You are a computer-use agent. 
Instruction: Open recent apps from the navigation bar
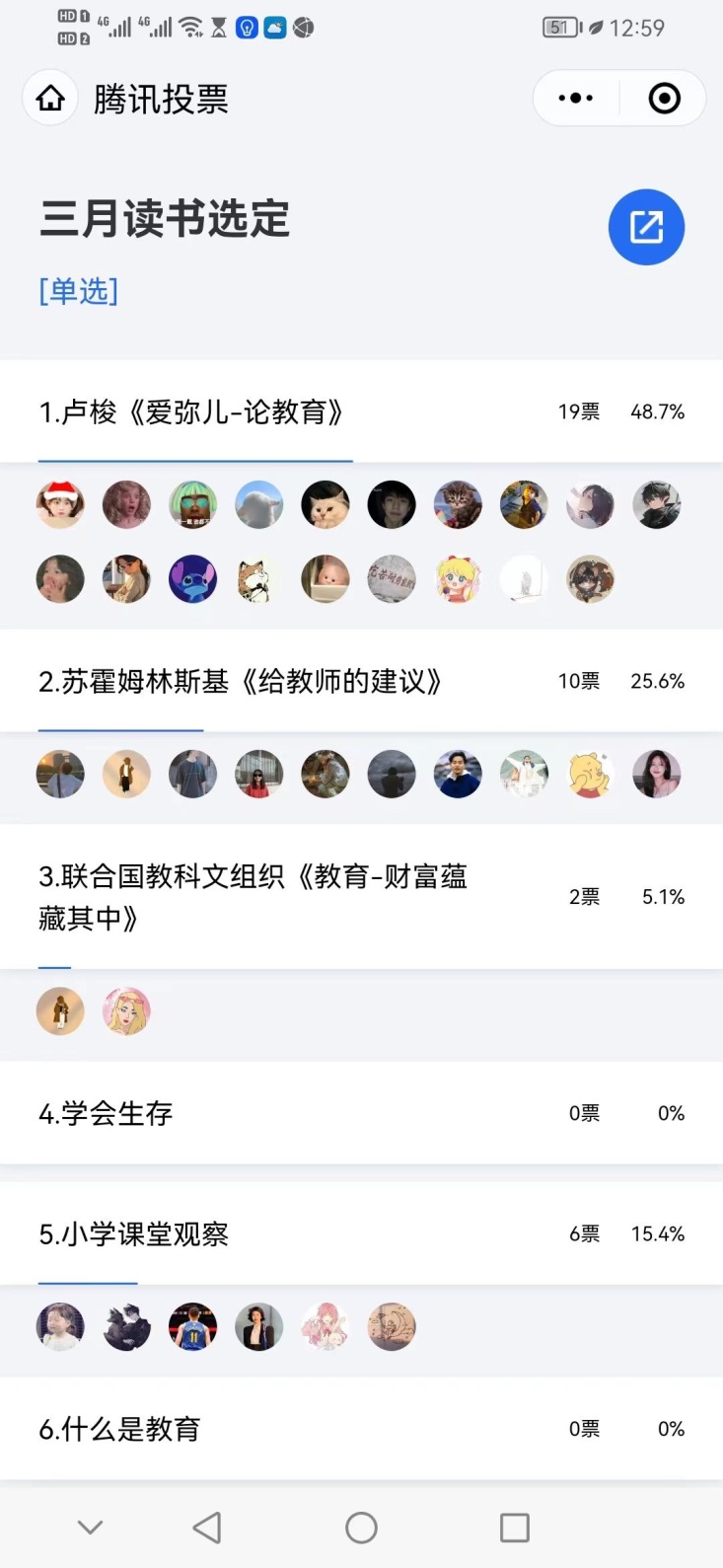point(514,1528)
